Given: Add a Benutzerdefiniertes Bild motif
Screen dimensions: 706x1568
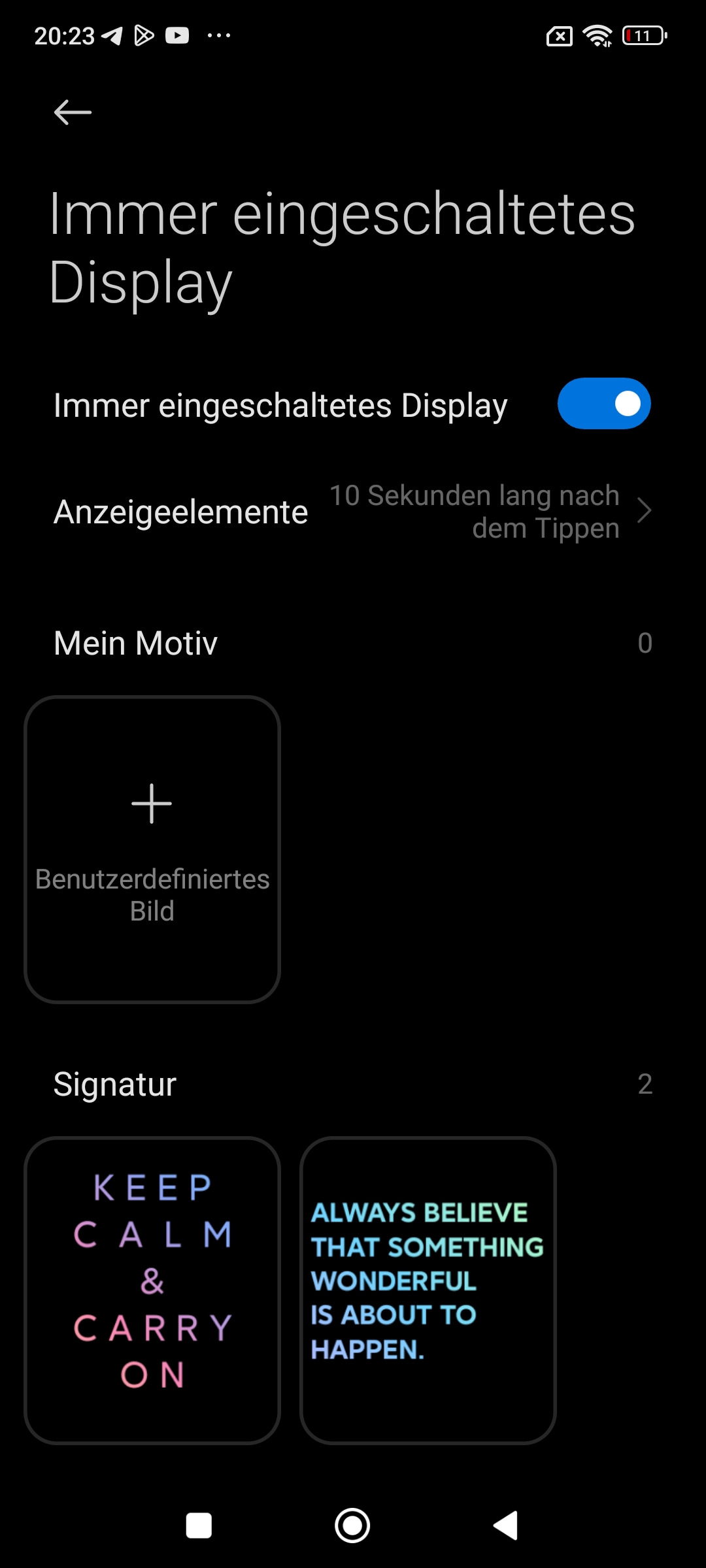Looking at the screenshot, I should (x=152, y=849).
